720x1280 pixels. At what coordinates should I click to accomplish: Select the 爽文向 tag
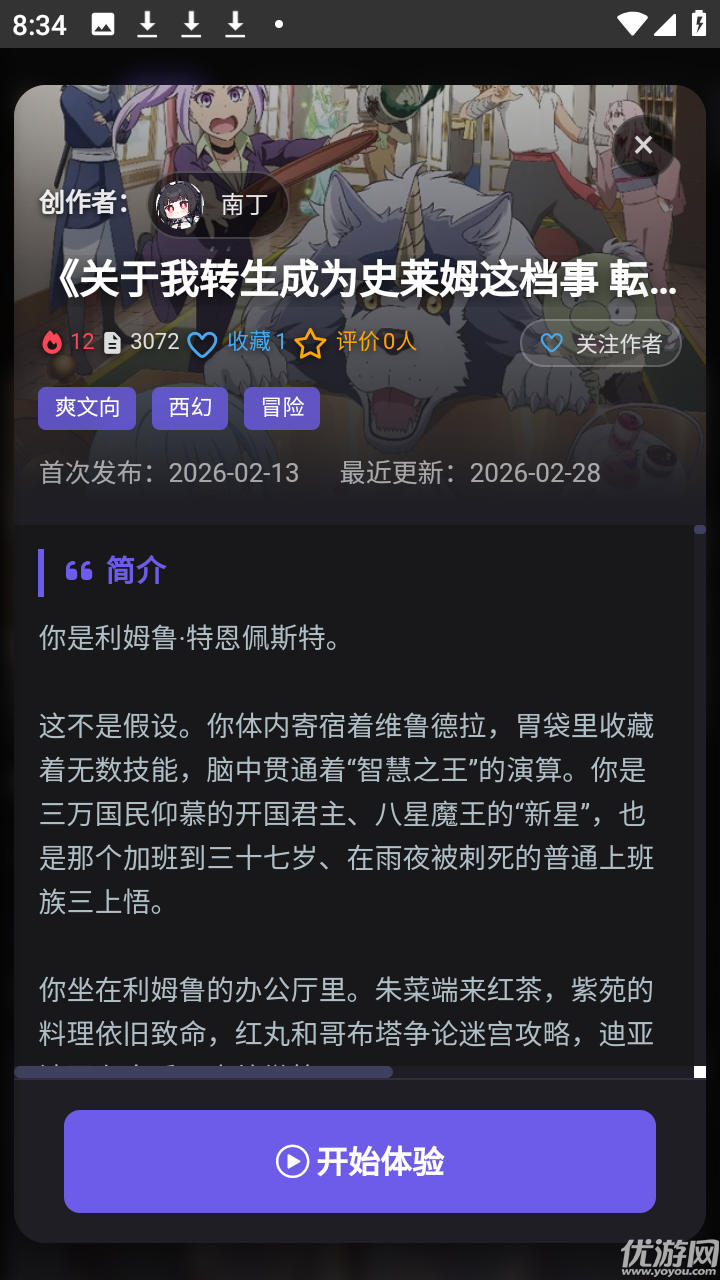pos(86,408)
